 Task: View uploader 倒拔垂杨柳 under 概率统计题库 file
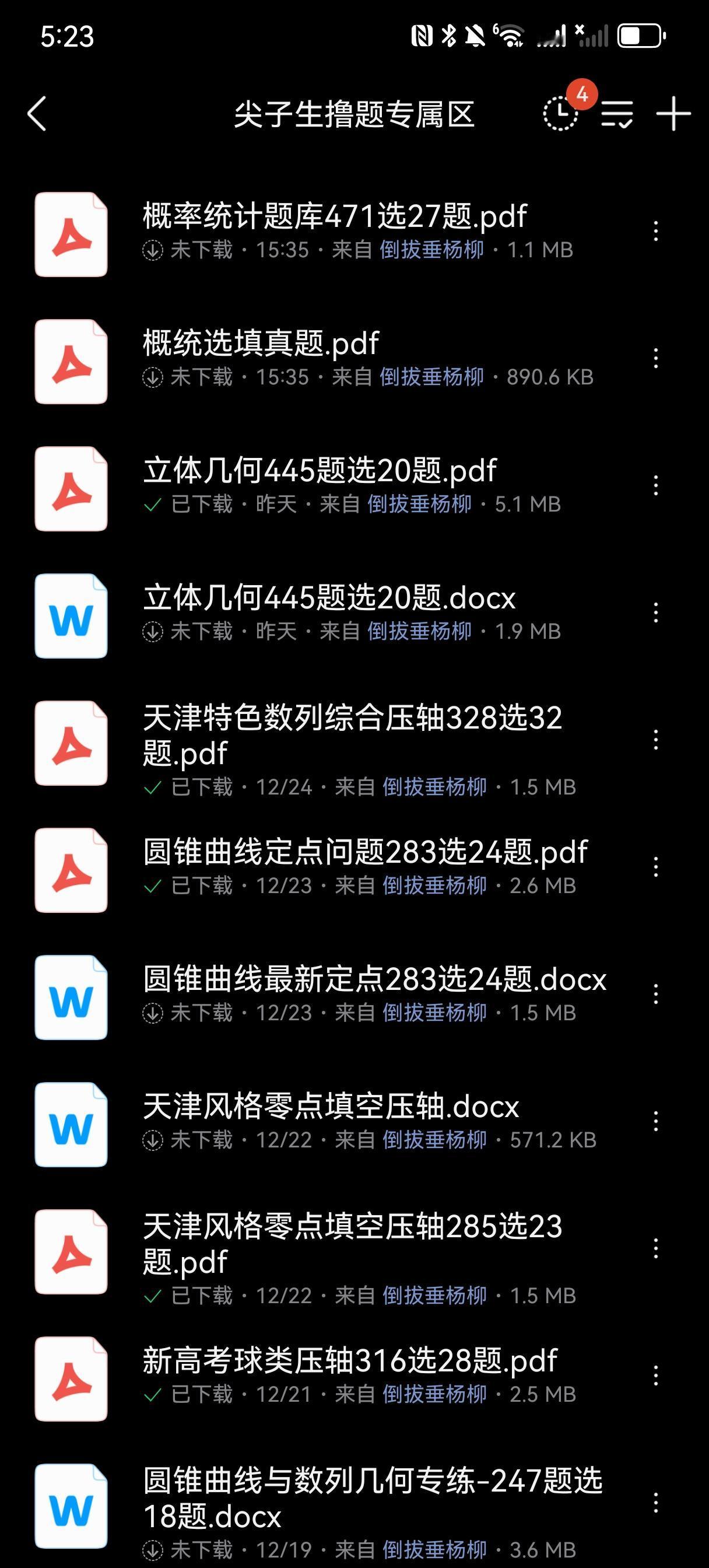[x=431, y=250]
